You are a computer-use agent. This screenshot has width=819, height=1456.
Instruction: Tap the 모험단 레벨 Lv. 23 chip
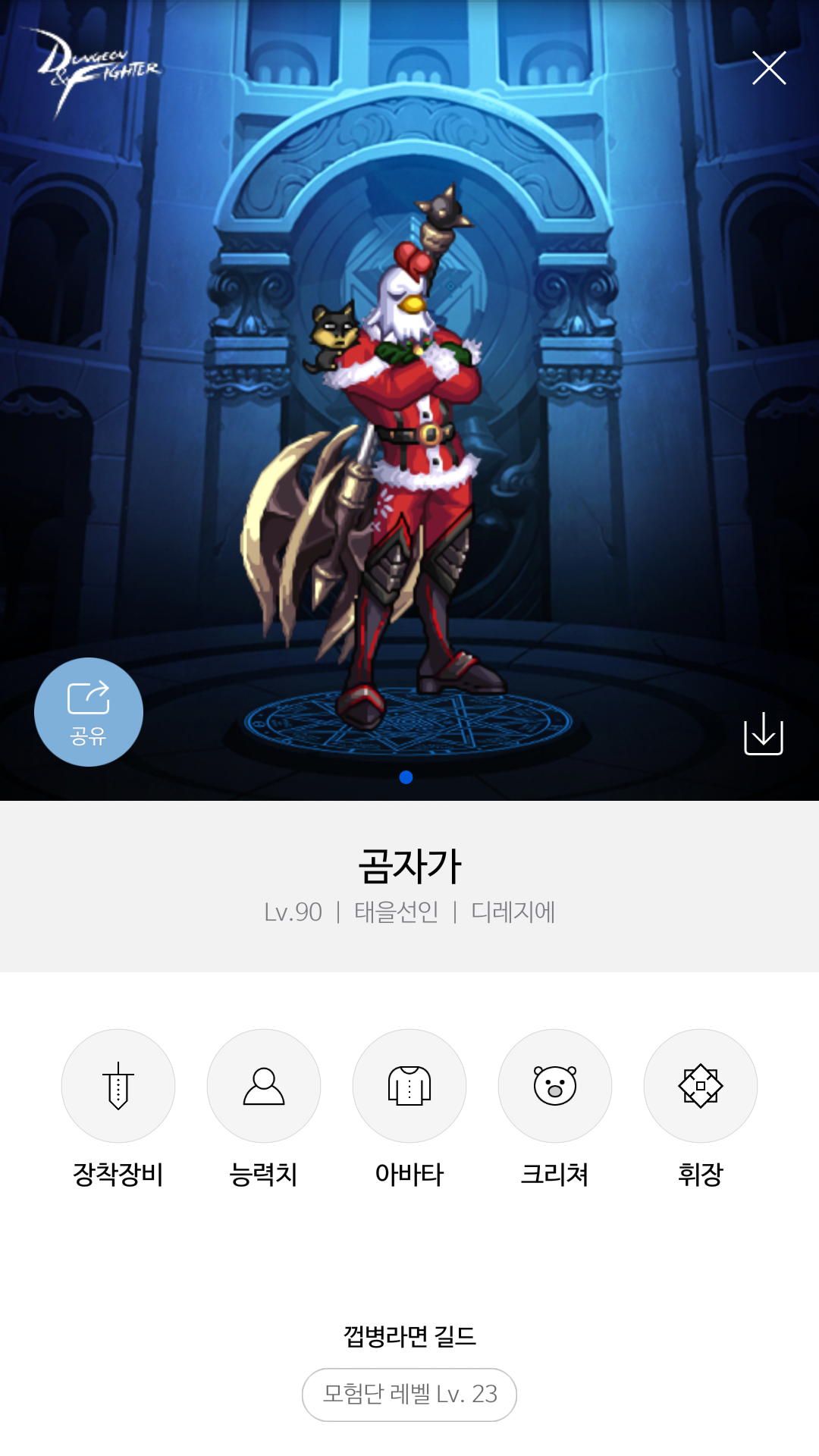pyautogui.click(x=409, y=1395)
